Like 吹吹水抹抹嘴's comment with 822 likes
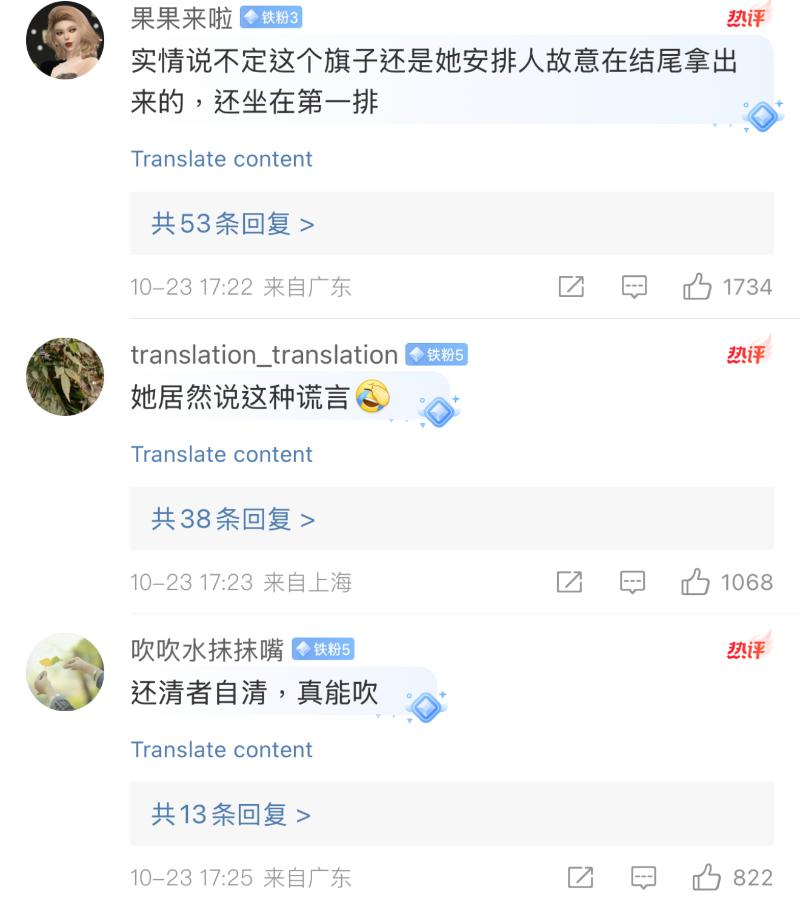800x901 pixels. tap(707, 878)
